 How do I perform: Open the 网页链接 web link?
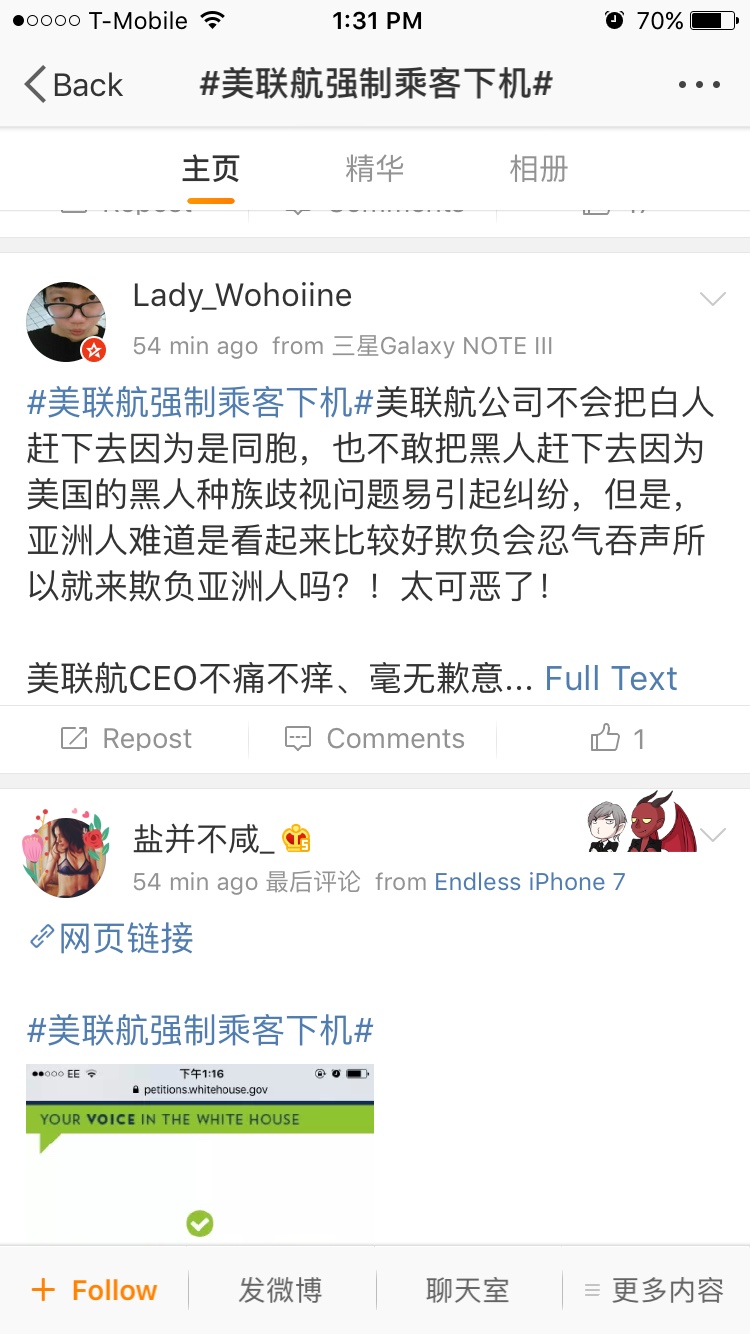coord(112,938)
